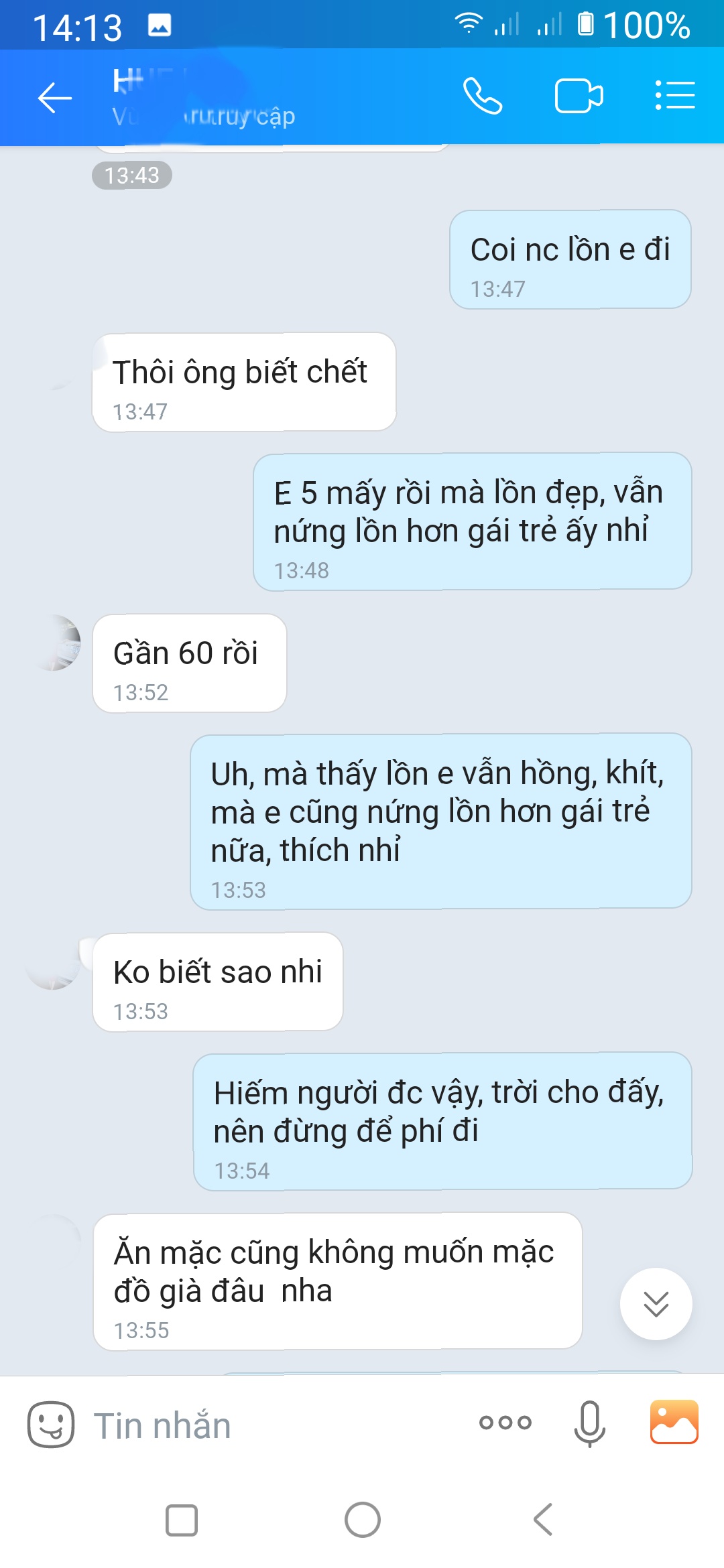This screenshot has width=724, height=1568.
Task: Go back to the chat list
Action: pyautogui.click(x=54, y=98)
